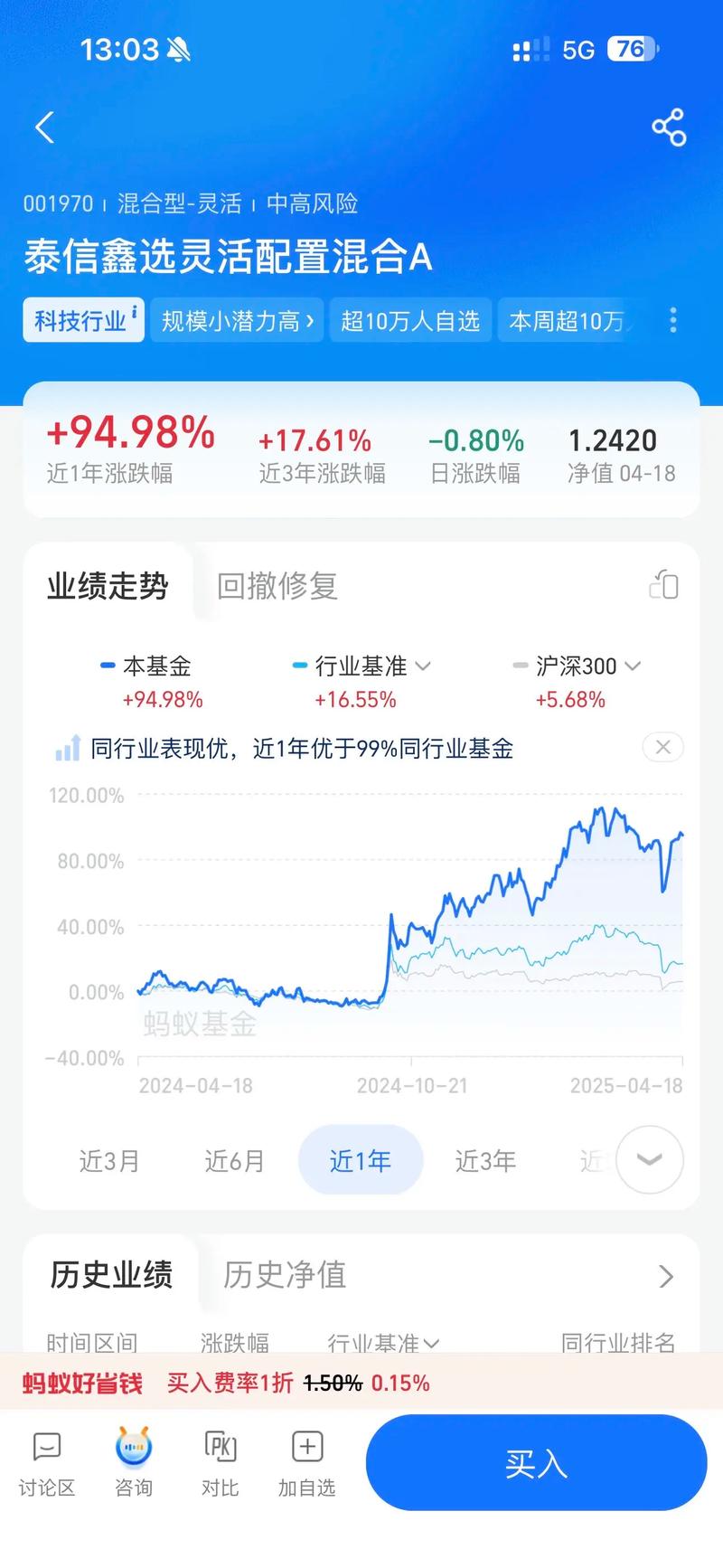Open the overflow menu beside the fund tags
This screenshot has height=1568, width=723.
[672, 320]
